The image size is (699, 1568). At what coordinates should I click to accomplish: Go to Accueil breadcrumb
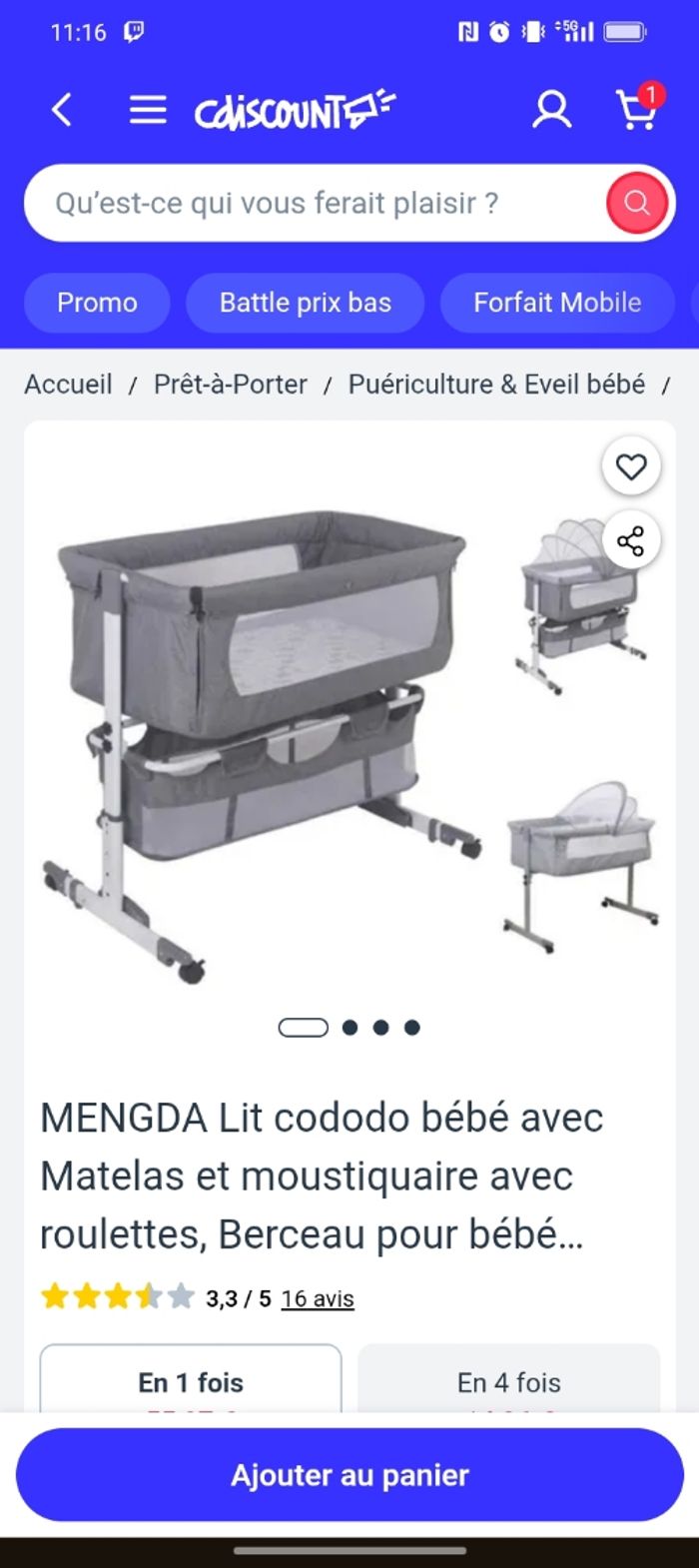click(68, 385)
